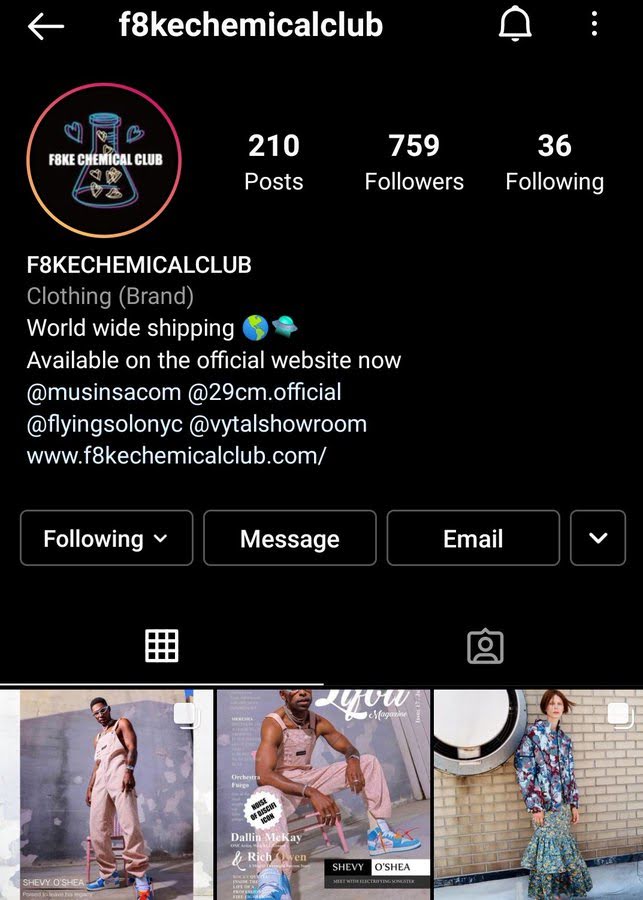The height and width of the screenshot is (900, 643).
Task: Open the @vytalshowroom mention
Action: pyautogui.click(x=278, y=424)
